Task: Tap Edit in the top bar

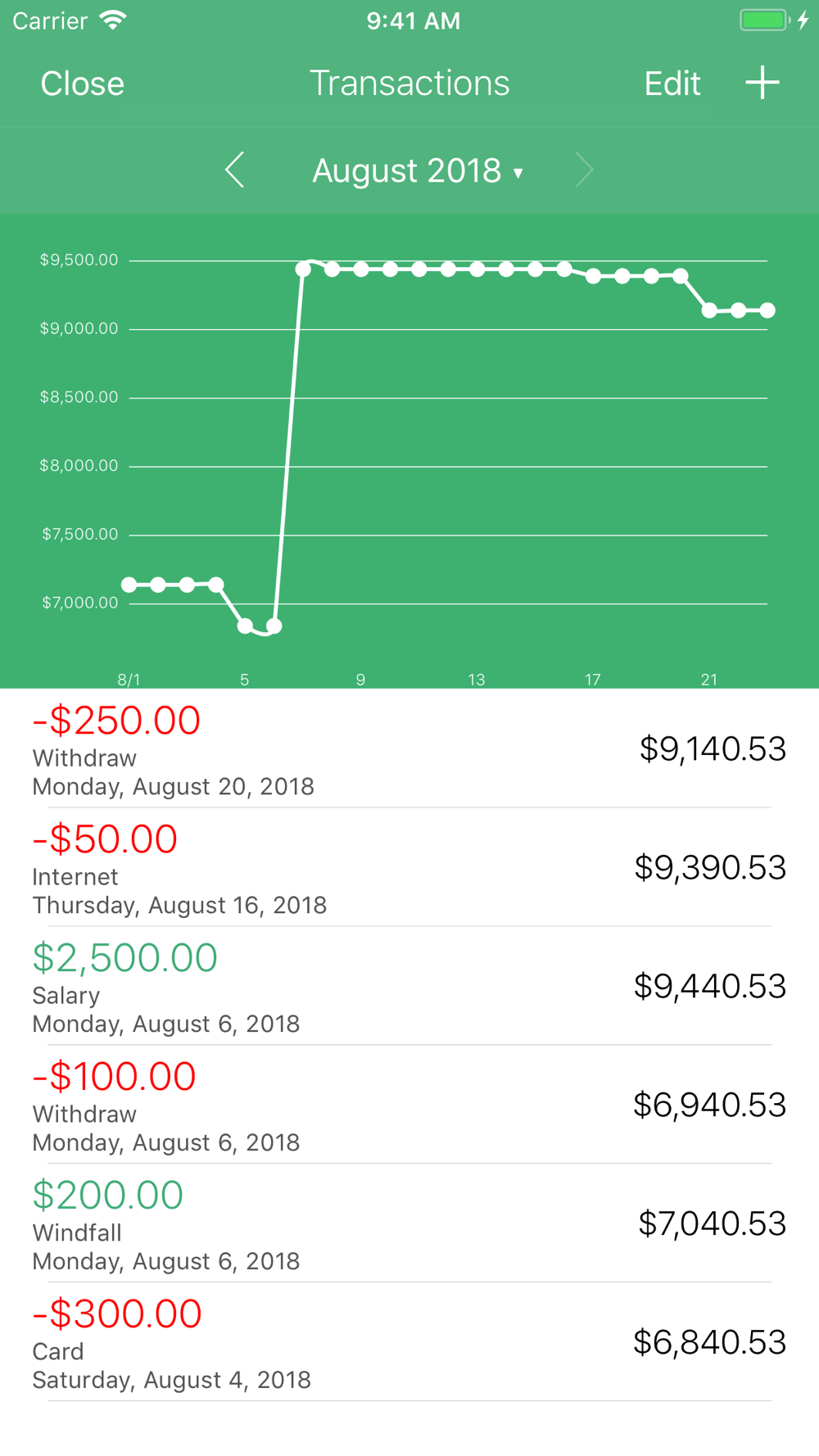Action: coord(672,84)
